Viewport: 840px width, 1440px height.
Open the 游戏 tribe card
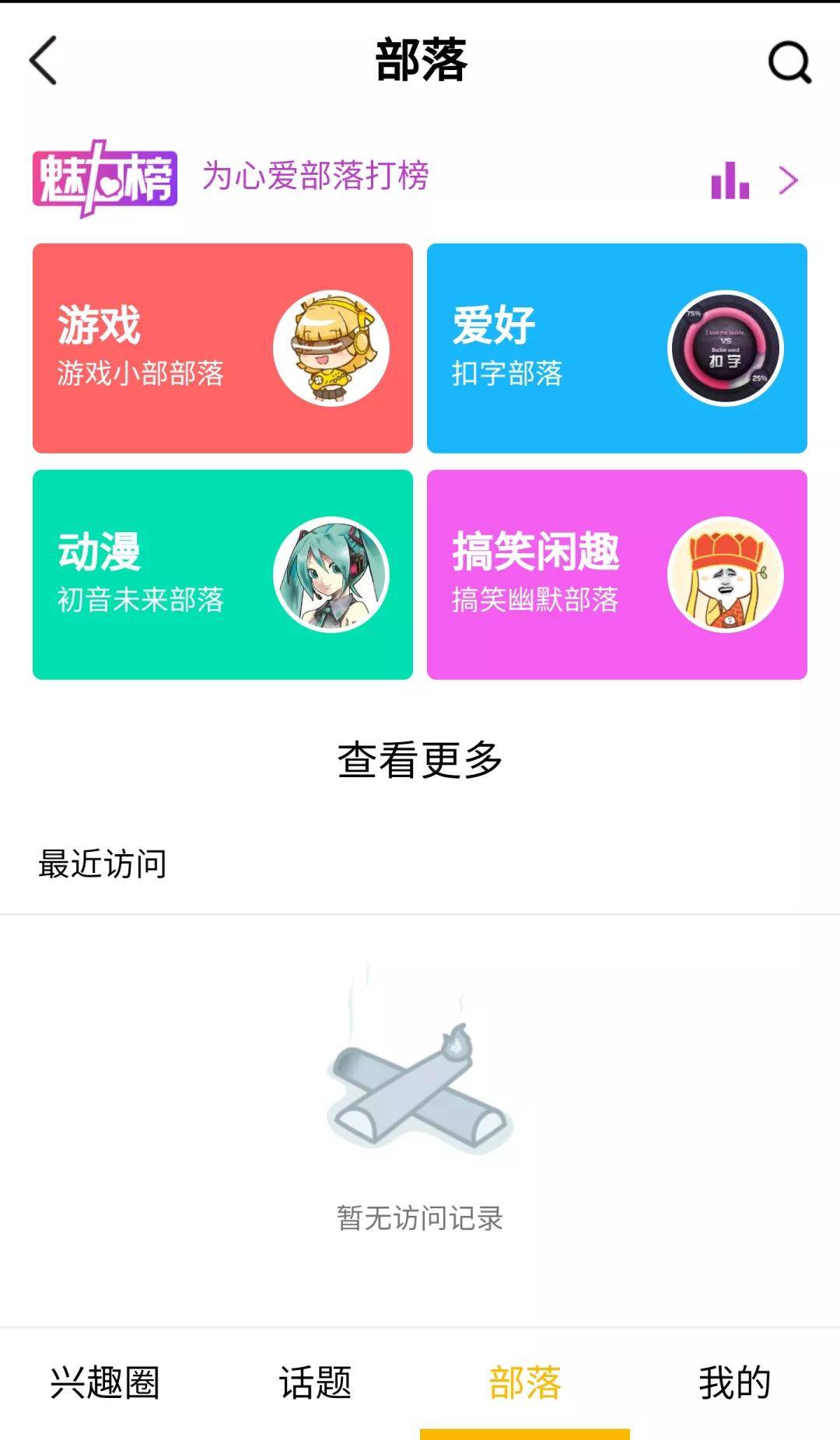(222, 348)
